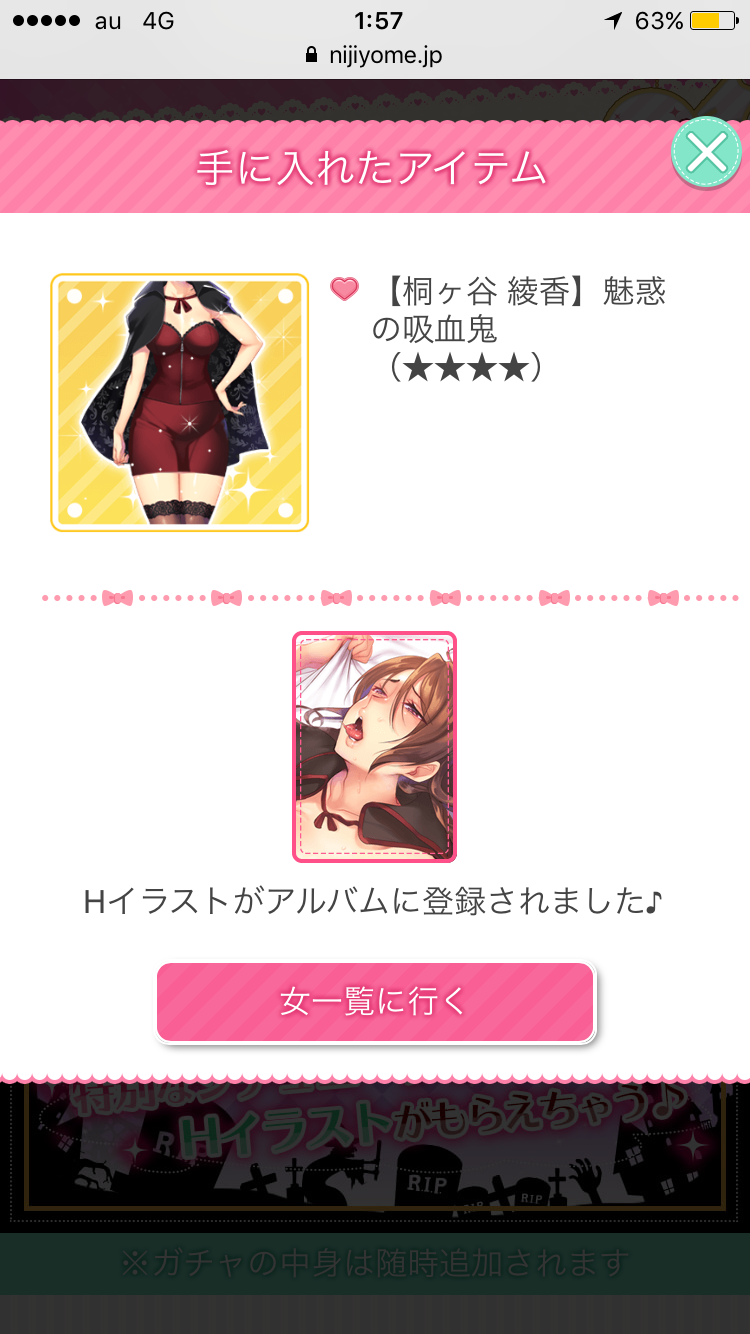This screenshot has width=750, height=1334.
Task: Open the nijiyome.jp address bar
Action: click(x=375, y=55)
